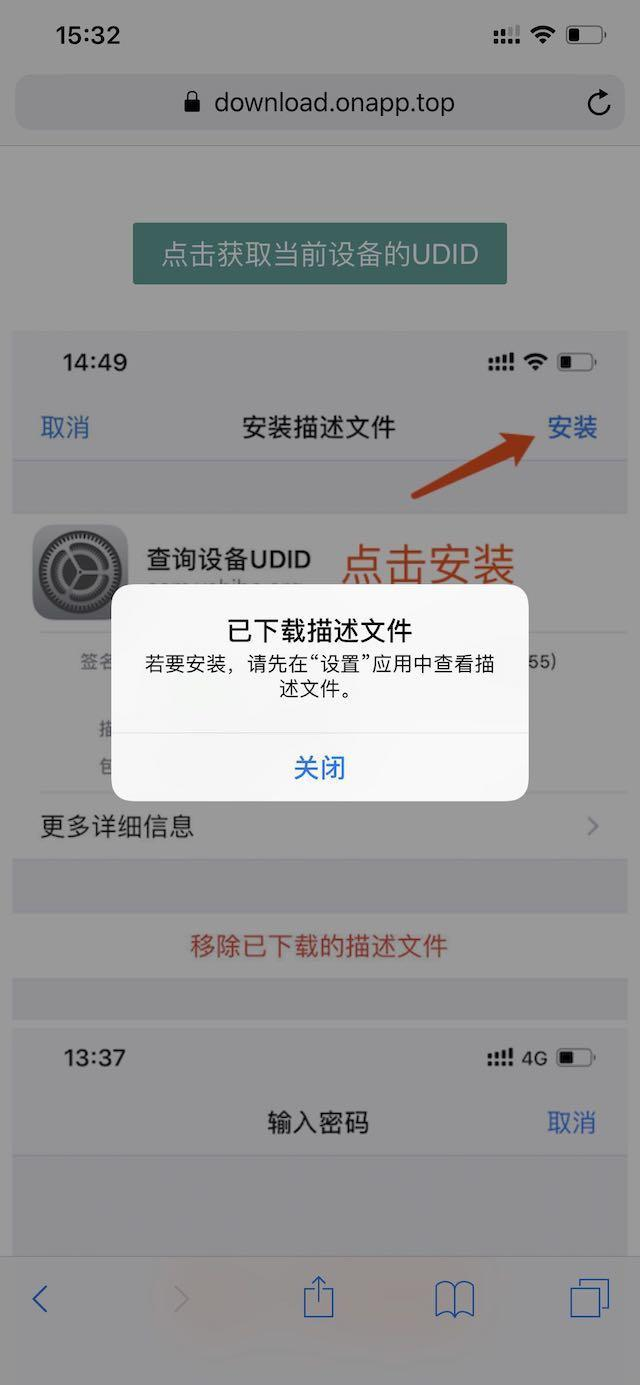The image size is (640, 1385).
Task: Tap the 点击获取当前设备的UDID button
Action: click(x=319, y=254)
